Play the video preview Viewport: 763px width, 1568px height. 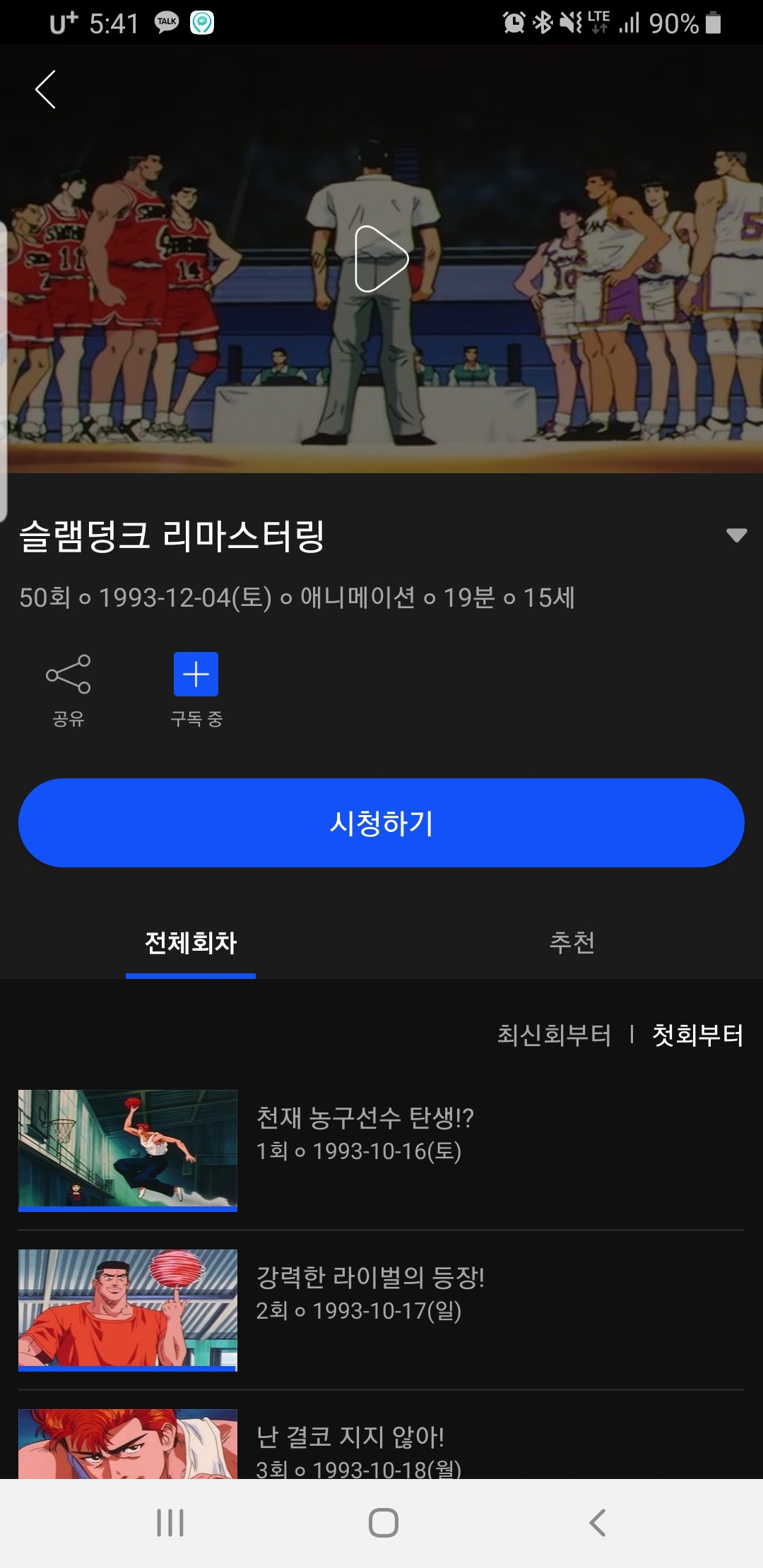tap(381, 259)
